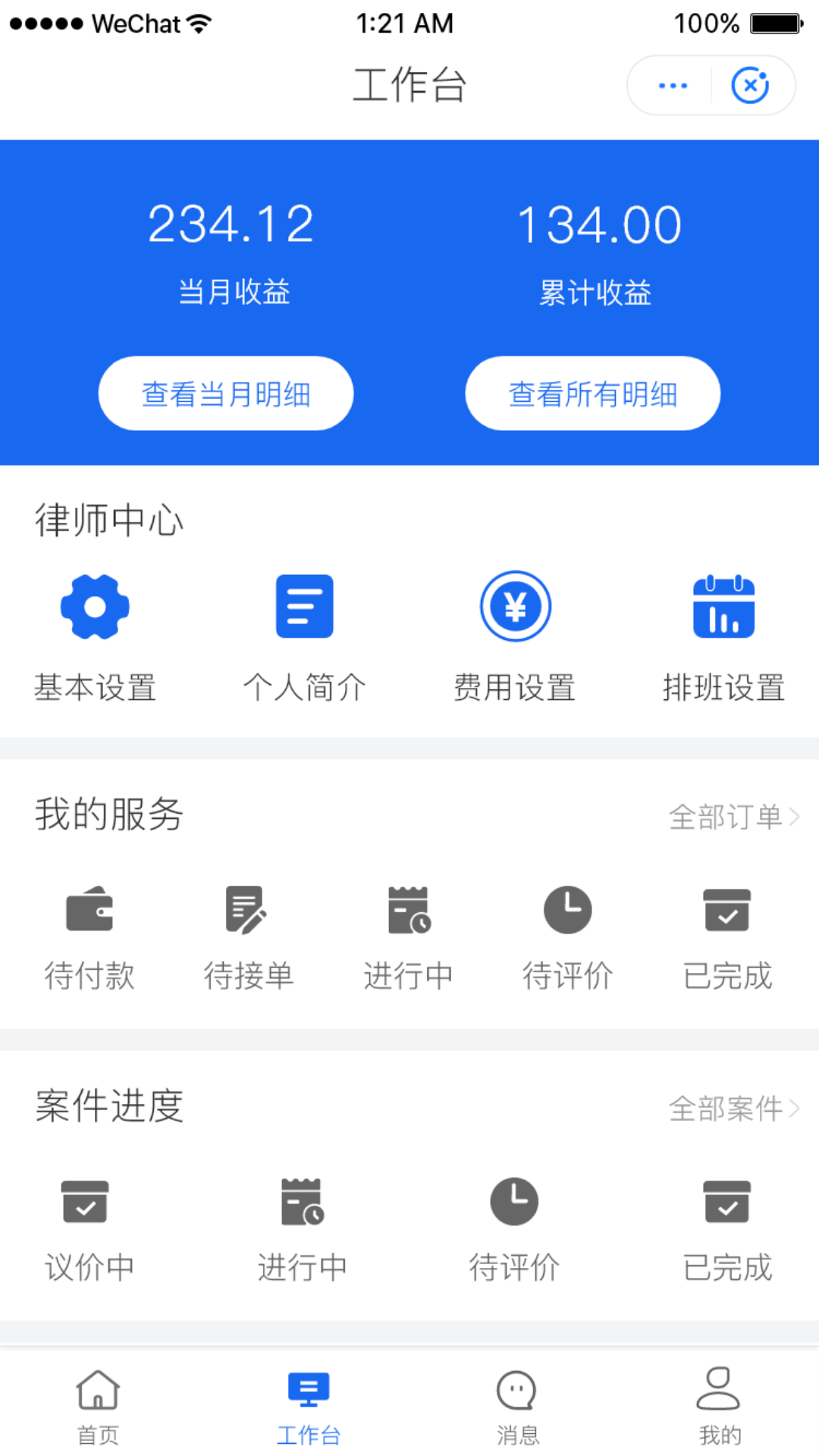This screenshot has width=819, height=1456.
Task: Open 进行中 under 案件进度
Action: [x=302, y=1229]
